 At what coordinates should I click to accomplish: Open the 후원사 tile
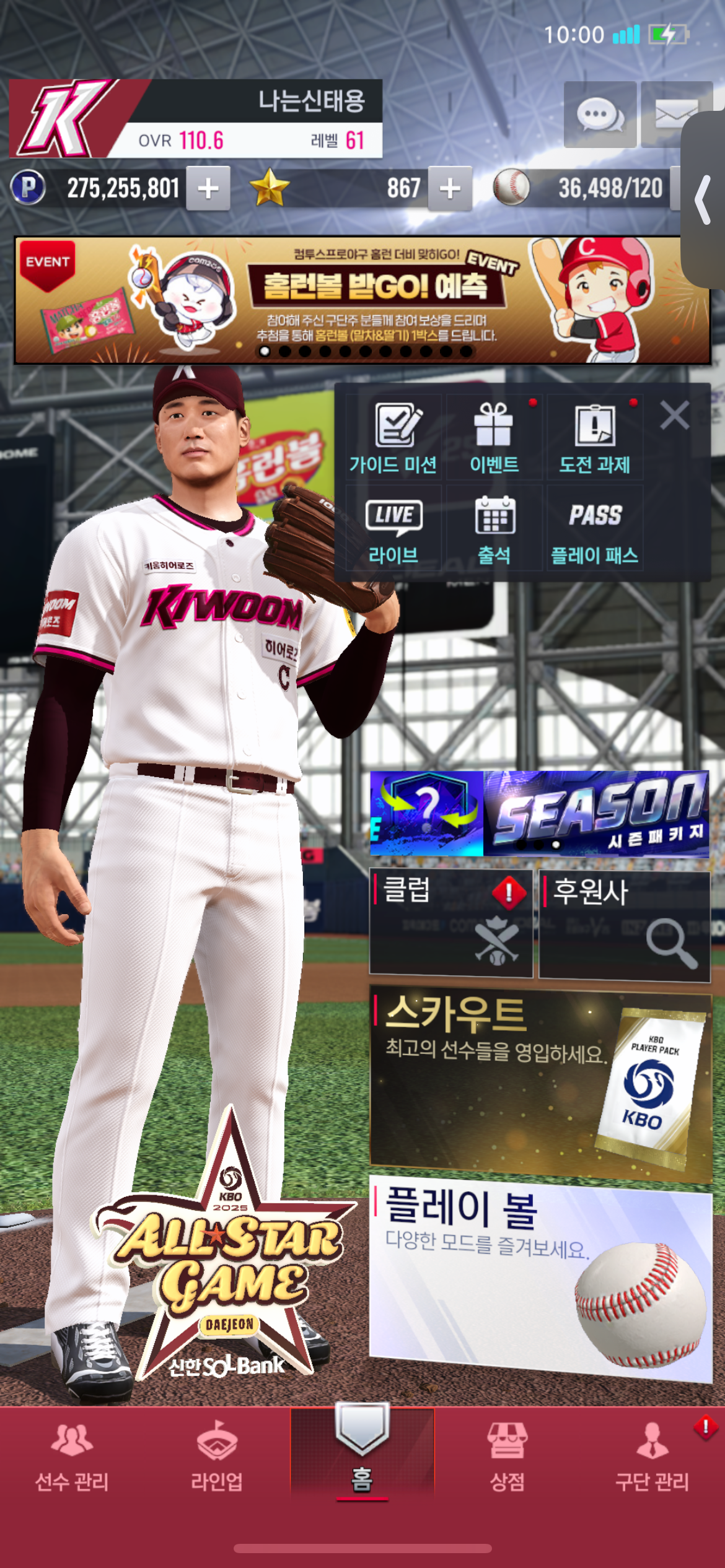click(x=625, y=926)
